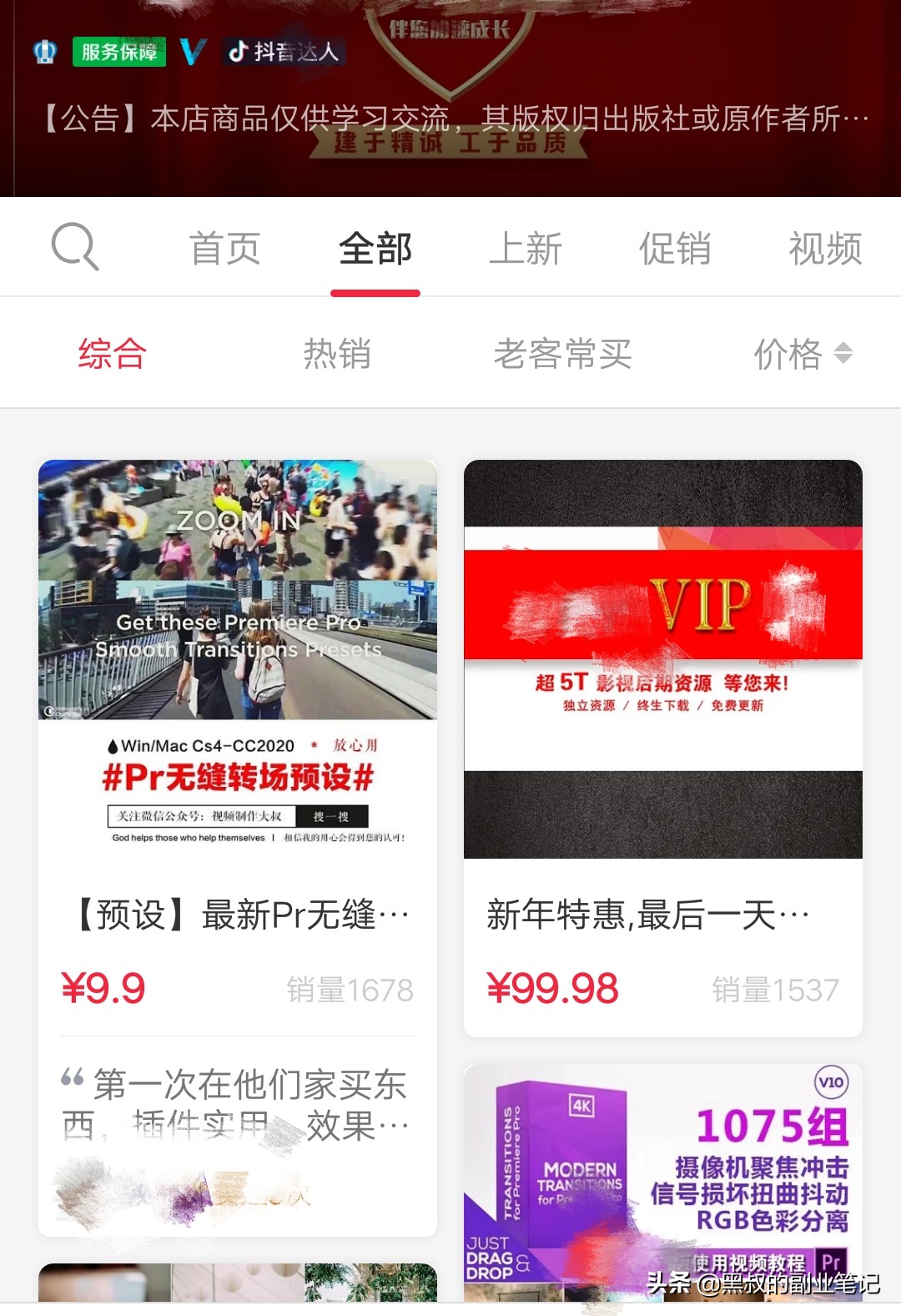This screenshot has width=901, height=1316.
Task: Select the 热销 sort filter
Action: click(338, 352)
